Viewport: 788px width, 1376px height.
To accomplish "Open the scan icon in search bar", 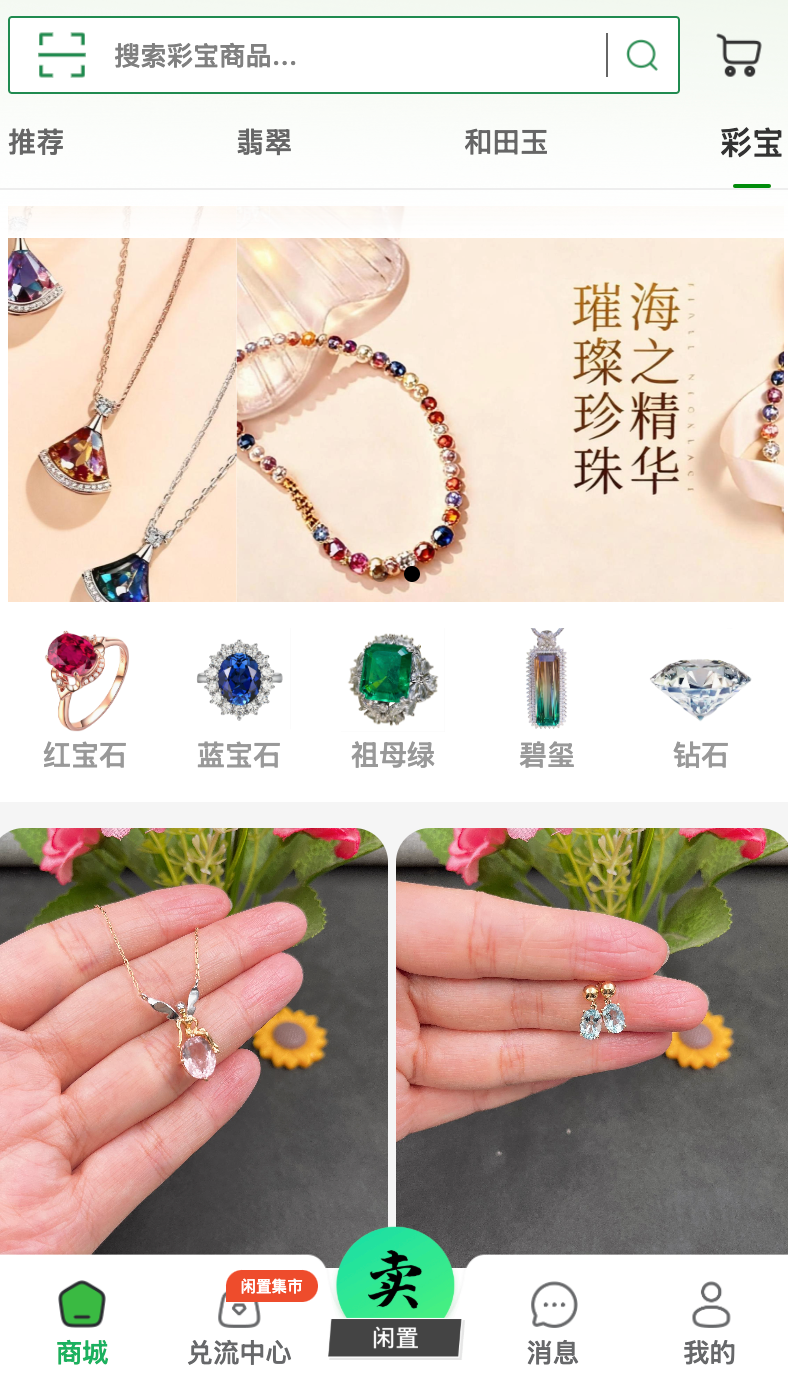I will tap(62, 55).
